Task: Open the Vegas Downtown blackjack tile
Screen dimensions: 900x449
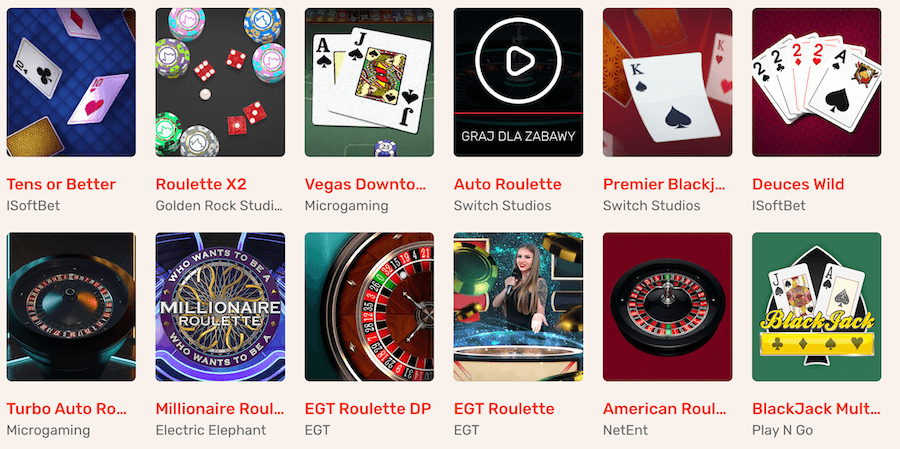Action: point(369,82)
